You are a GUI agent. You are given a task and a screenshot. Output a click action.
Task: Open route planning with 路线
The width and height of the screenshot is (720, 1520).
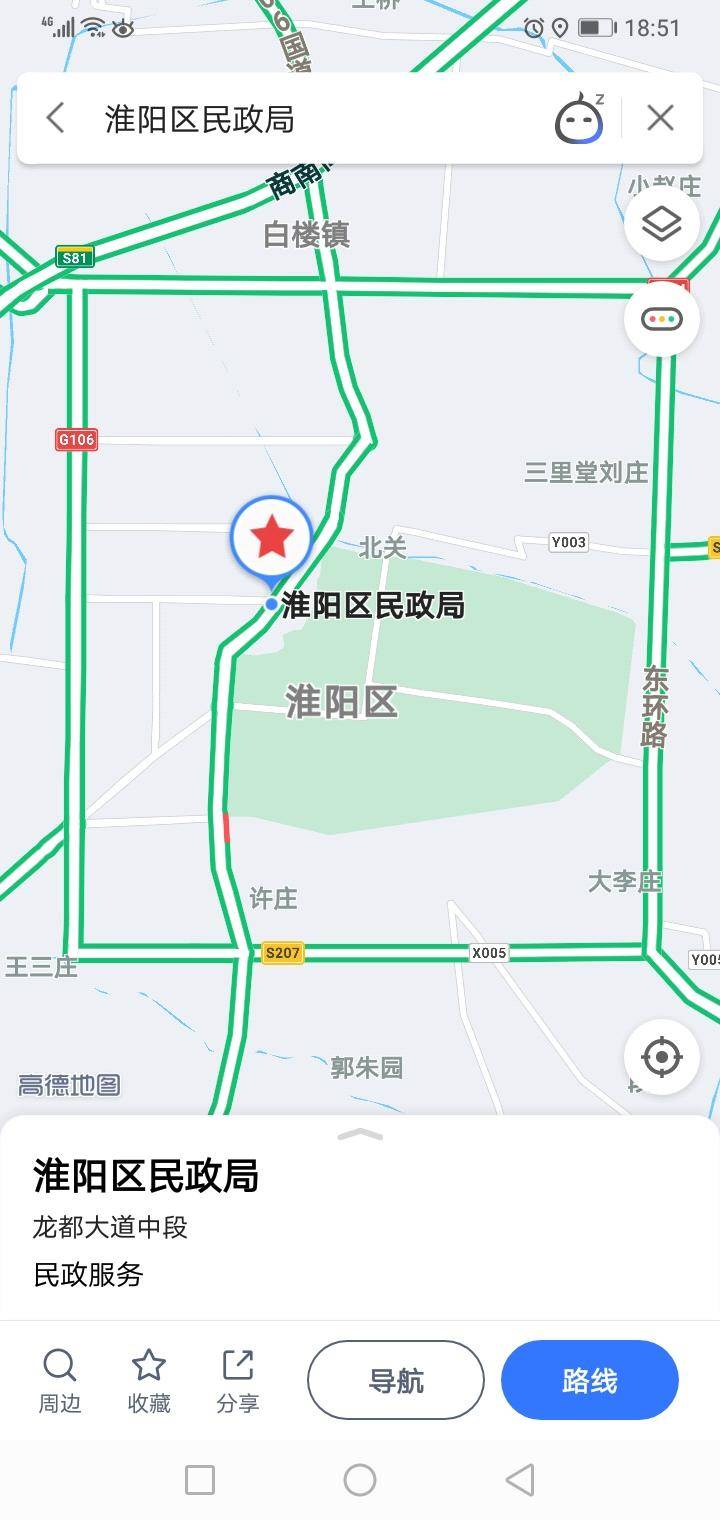click(x=589, y=1381)
